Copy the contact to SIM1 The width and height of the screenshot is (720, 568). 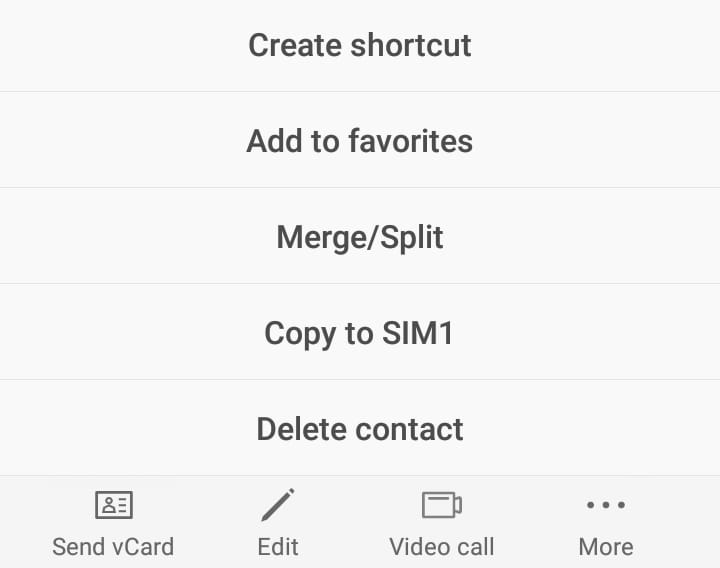[360, 333]
